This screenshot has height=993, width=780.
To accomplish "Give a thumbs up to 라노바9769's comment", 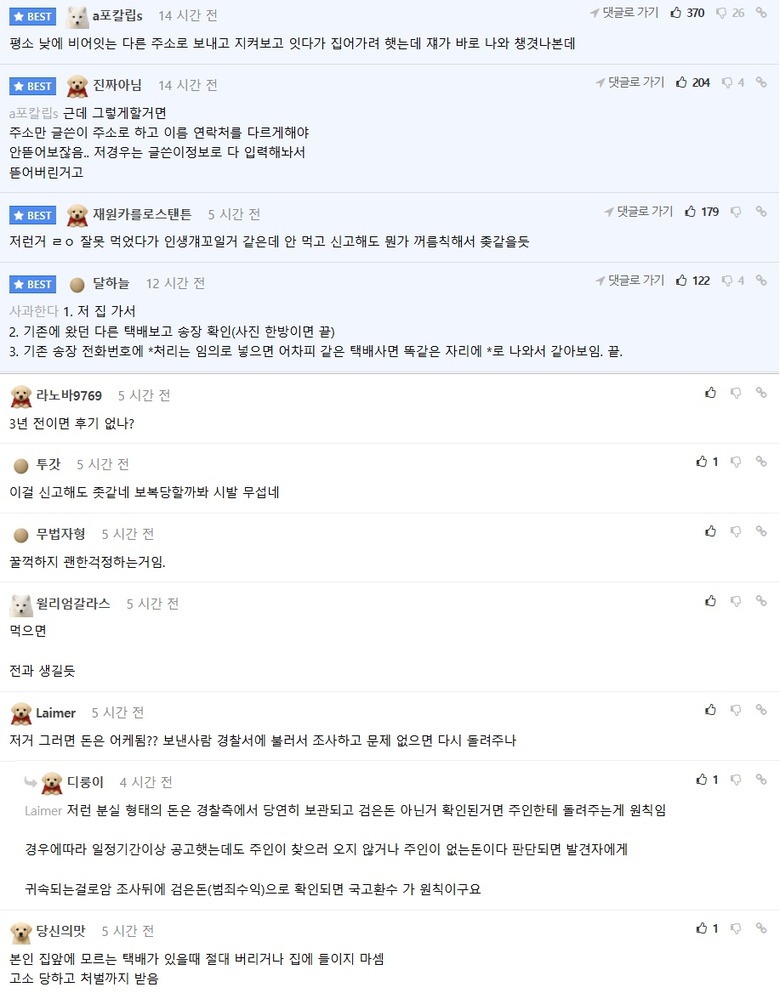I will coord(710,393).
